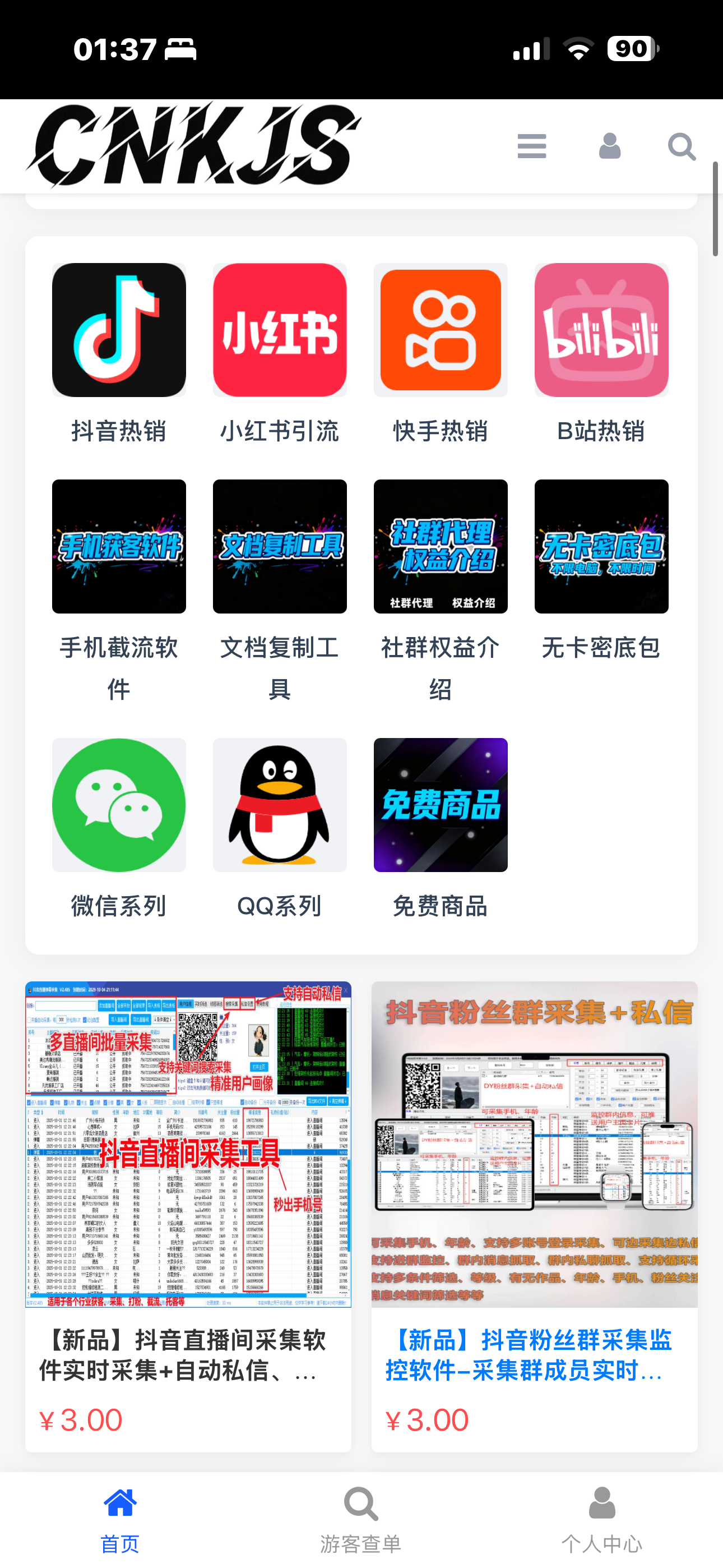Open the Douyin 抖音热销 category icon
Screen dimensions: 723x1568
[x=118, y=329]
